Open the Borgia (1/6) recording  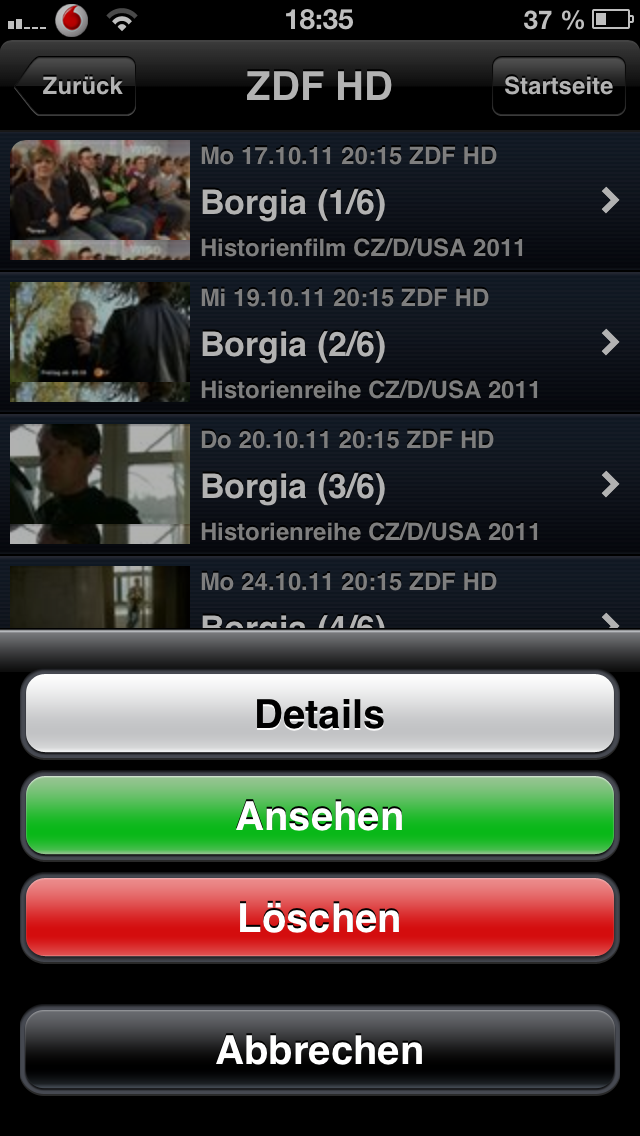(x=320, y=202)
